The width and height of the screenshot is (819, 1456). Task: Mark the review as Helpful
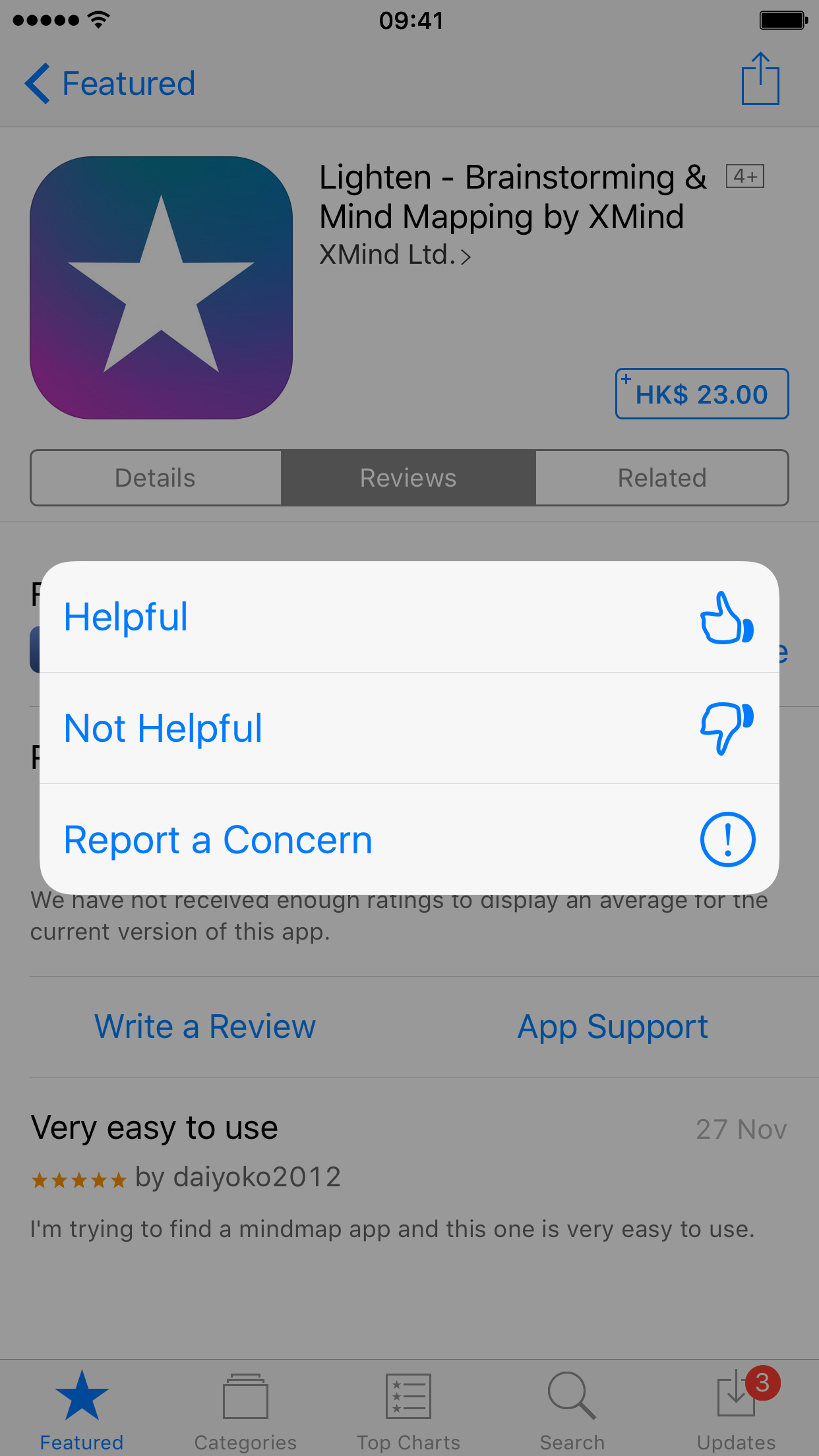[x=409, y=617]
